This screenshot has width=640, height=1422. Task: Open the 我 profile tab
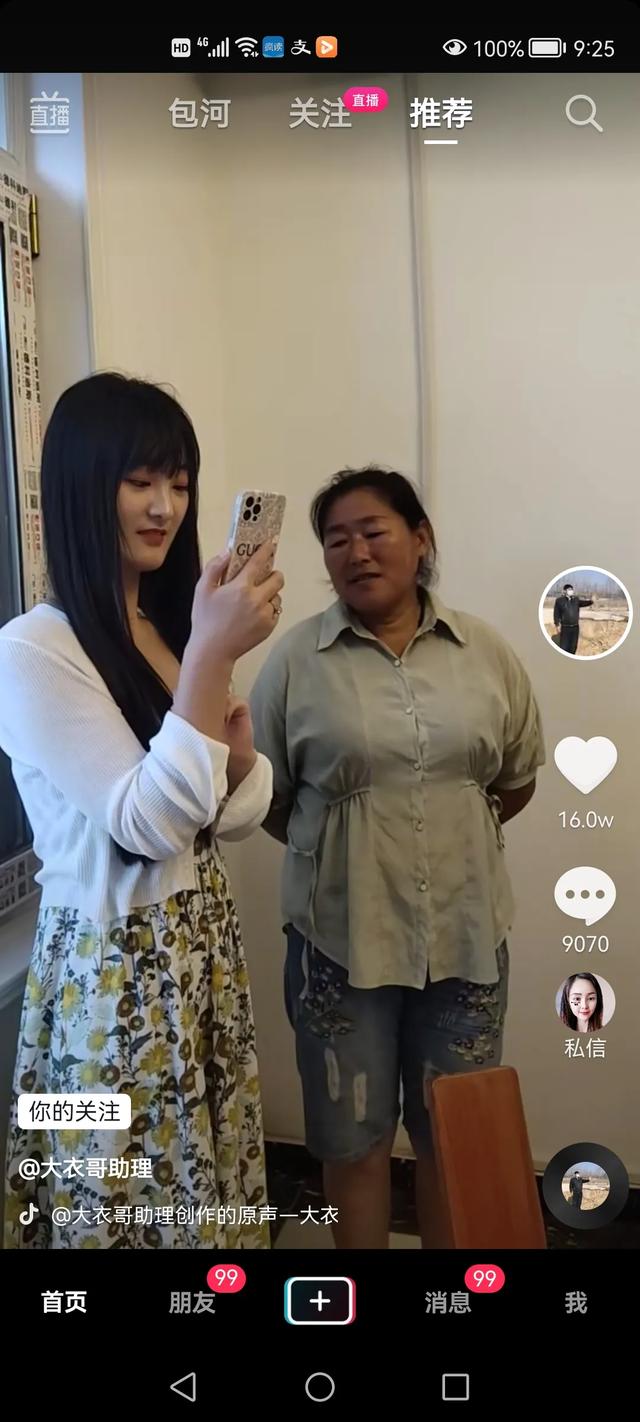tap(576, 1302)
